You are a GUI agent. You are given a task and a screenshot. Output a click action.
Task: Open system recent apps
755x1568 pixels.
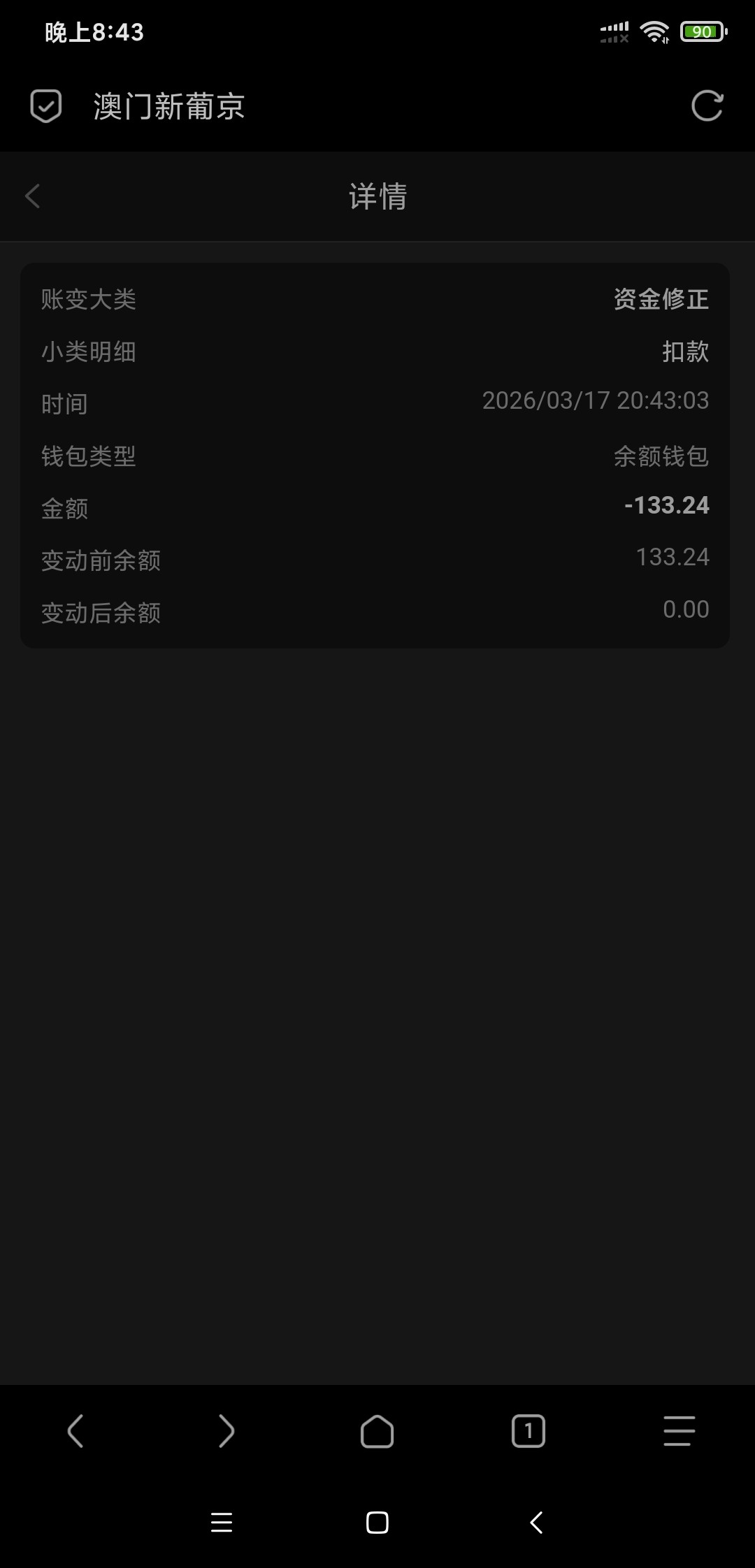point(222,1523)
